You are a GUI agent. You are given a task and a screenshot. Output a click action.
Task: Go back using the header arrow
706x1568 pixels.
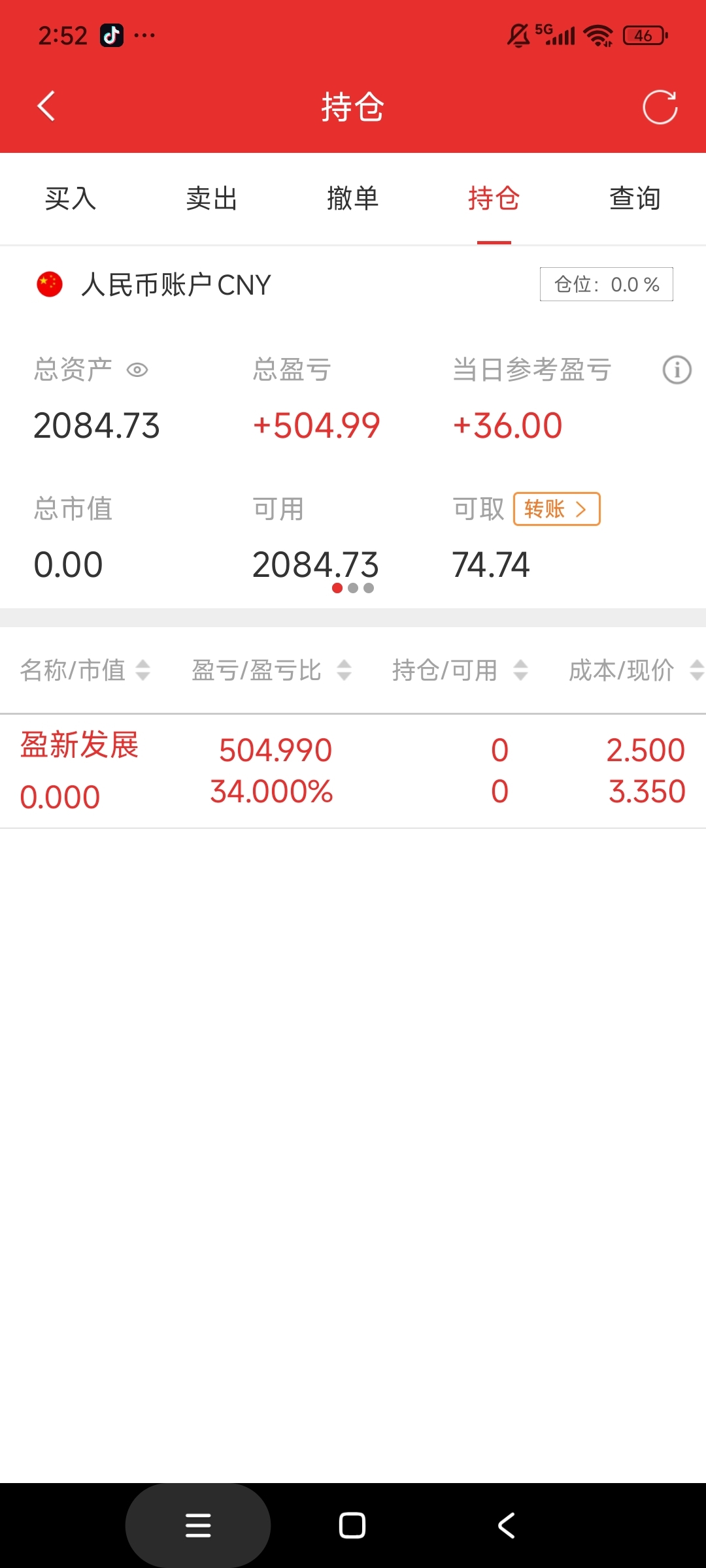click(46, 106)
